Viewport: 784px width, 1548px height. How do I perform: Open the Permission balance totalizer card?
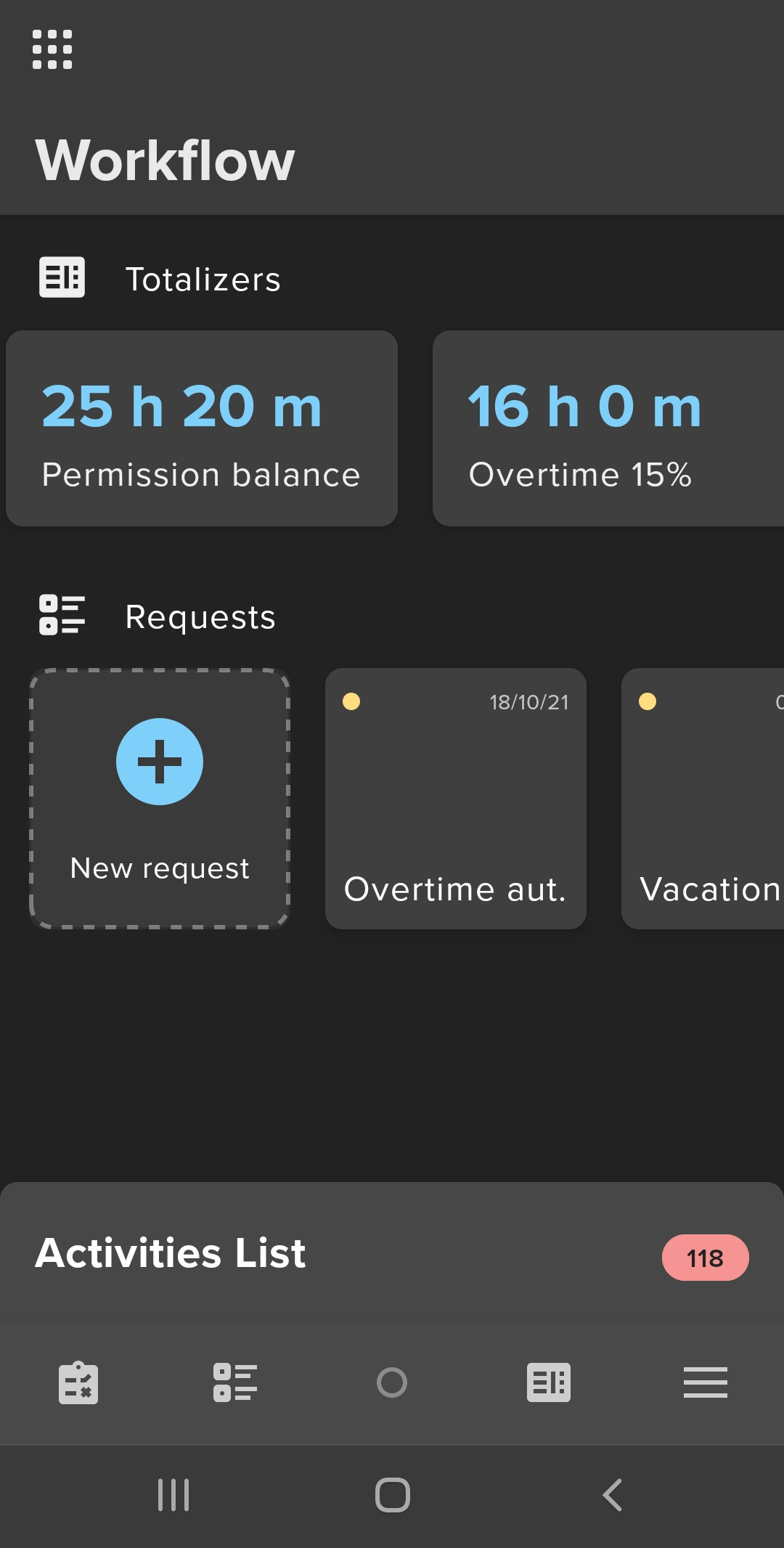coord(202,428)
